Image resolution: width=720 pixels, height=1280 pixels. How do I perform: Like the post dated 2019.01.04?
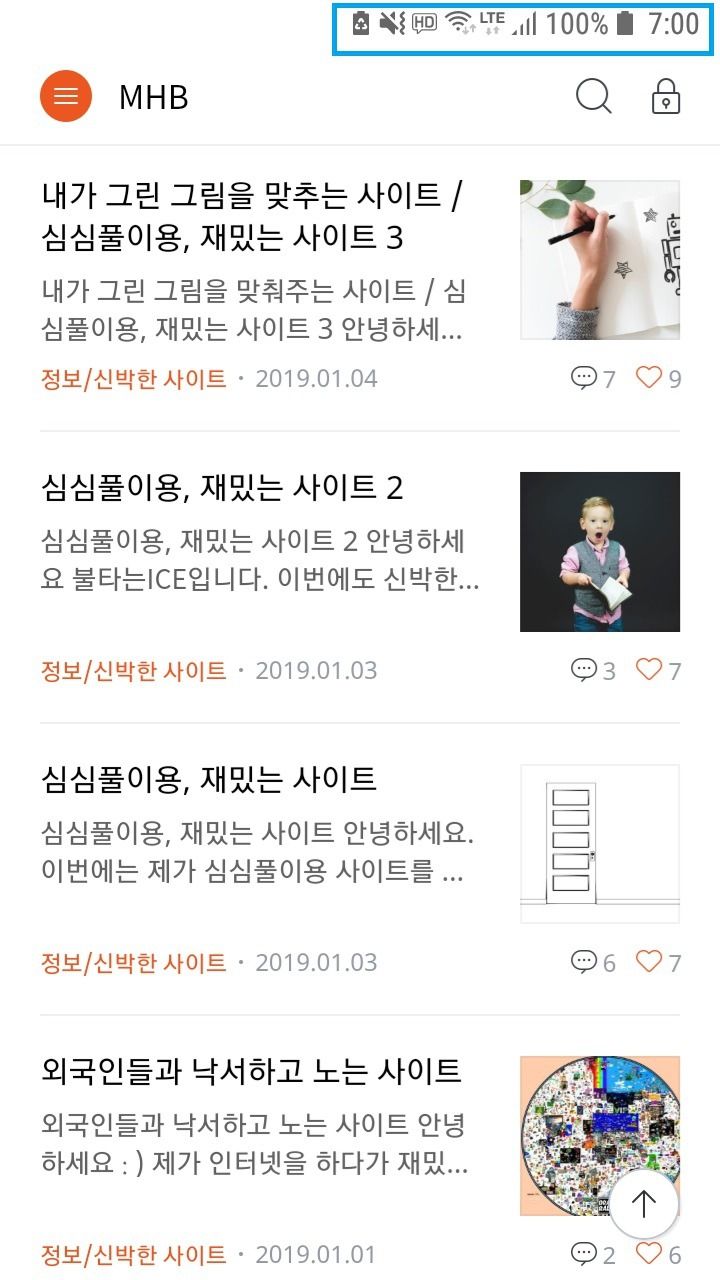[x=660, y=378]
